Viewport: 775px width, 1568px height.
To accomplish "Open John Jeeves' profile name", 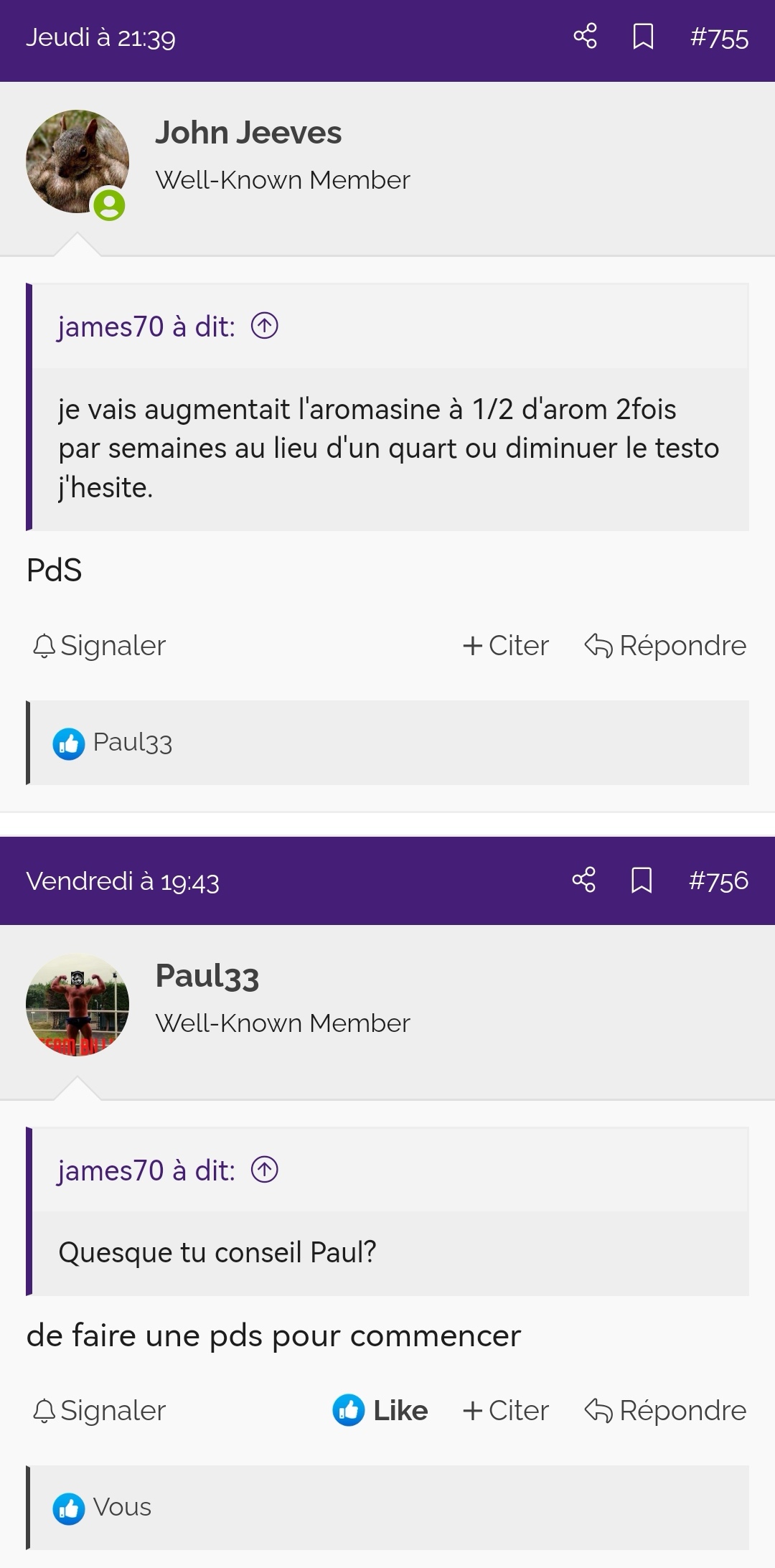I will [x=248, y=133].
